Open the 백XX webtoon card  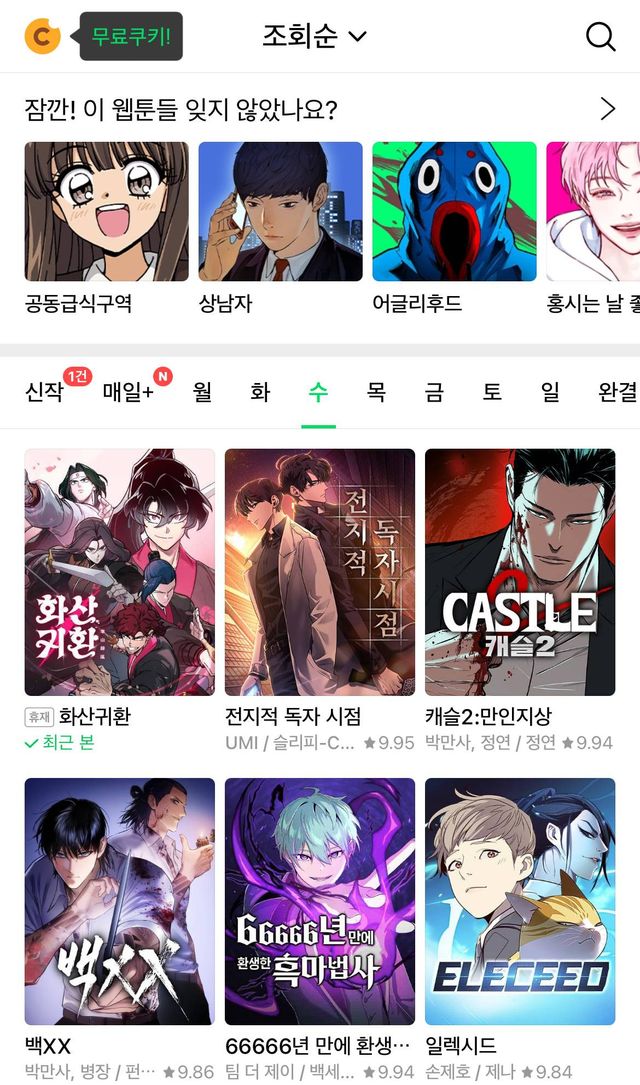click(120, 929)
